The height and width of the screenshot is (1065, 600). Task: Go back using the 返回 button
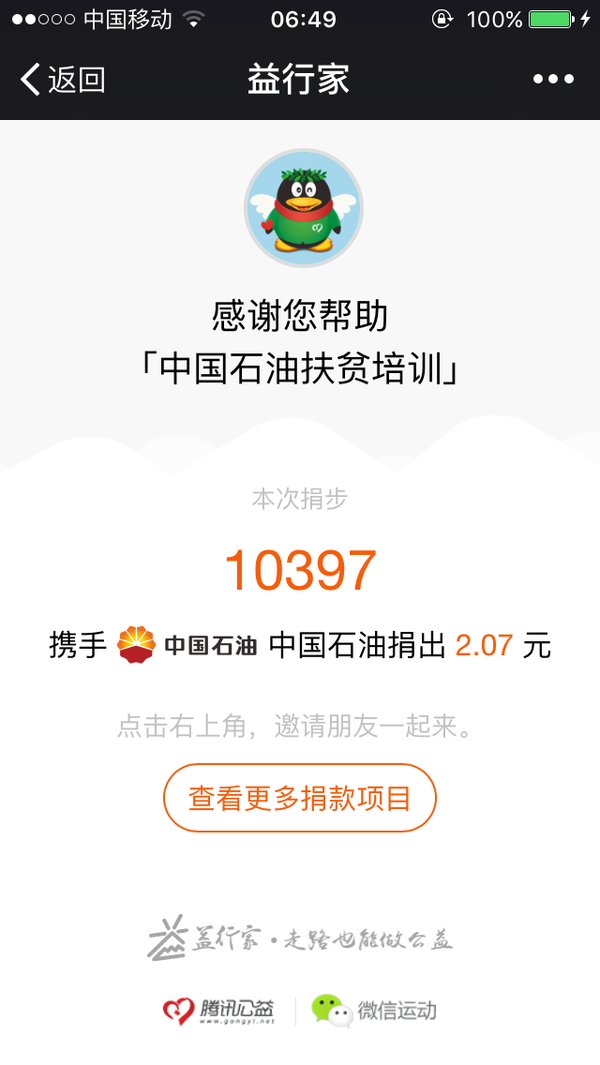(x=63, y=79)
